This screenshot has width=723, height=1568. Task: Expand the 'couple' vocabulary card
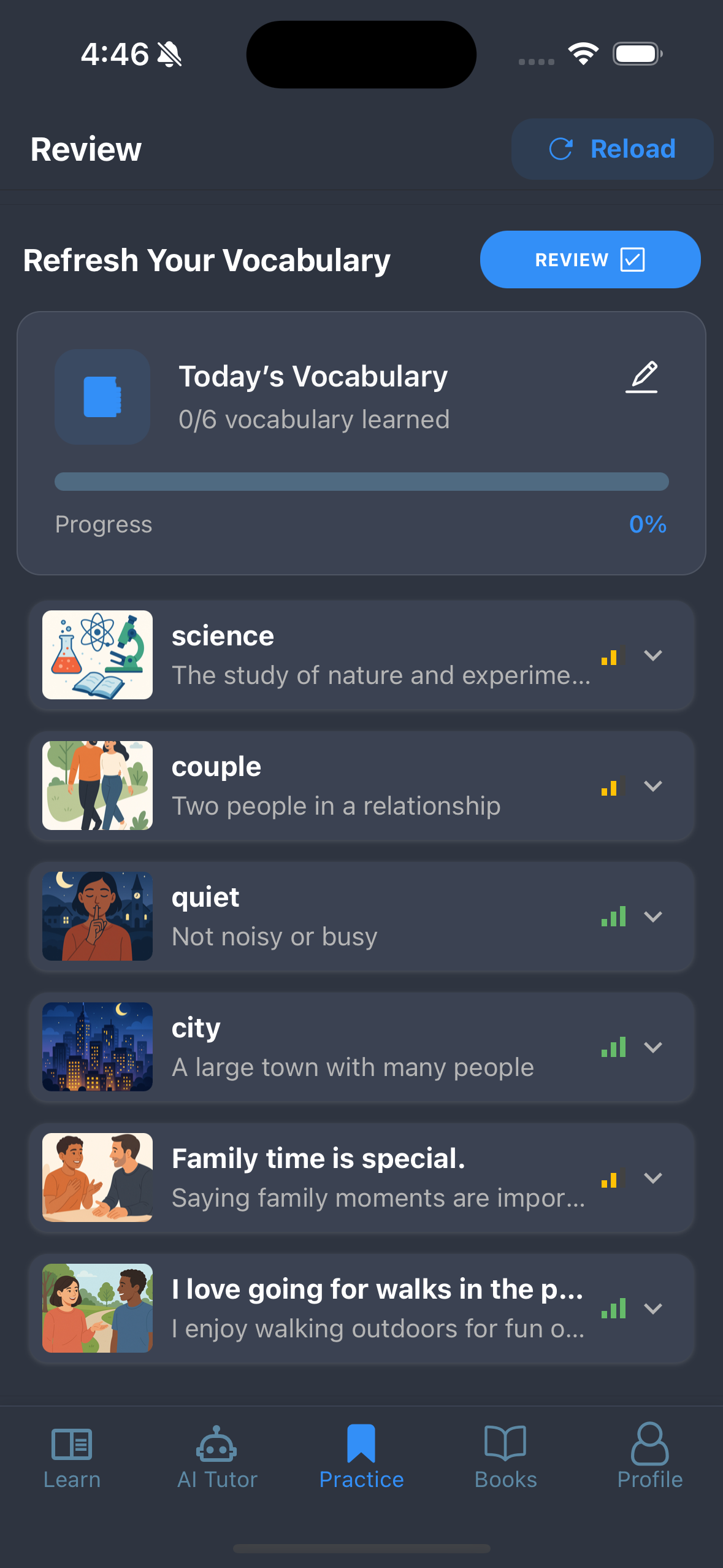653,786
